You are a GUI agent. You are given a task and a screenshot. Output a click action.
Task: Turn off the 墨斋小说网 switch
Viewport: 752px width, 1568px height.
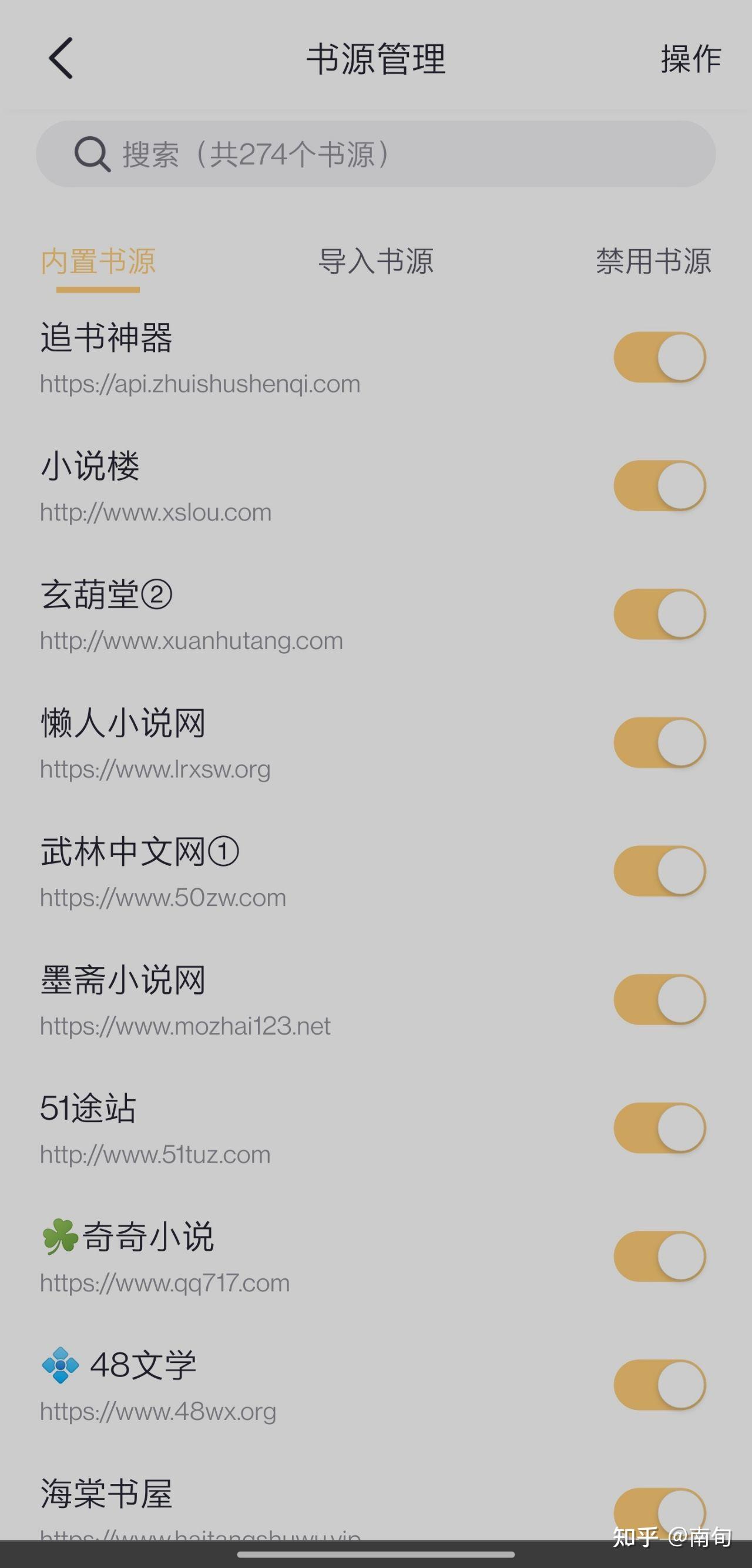point(659,999)
